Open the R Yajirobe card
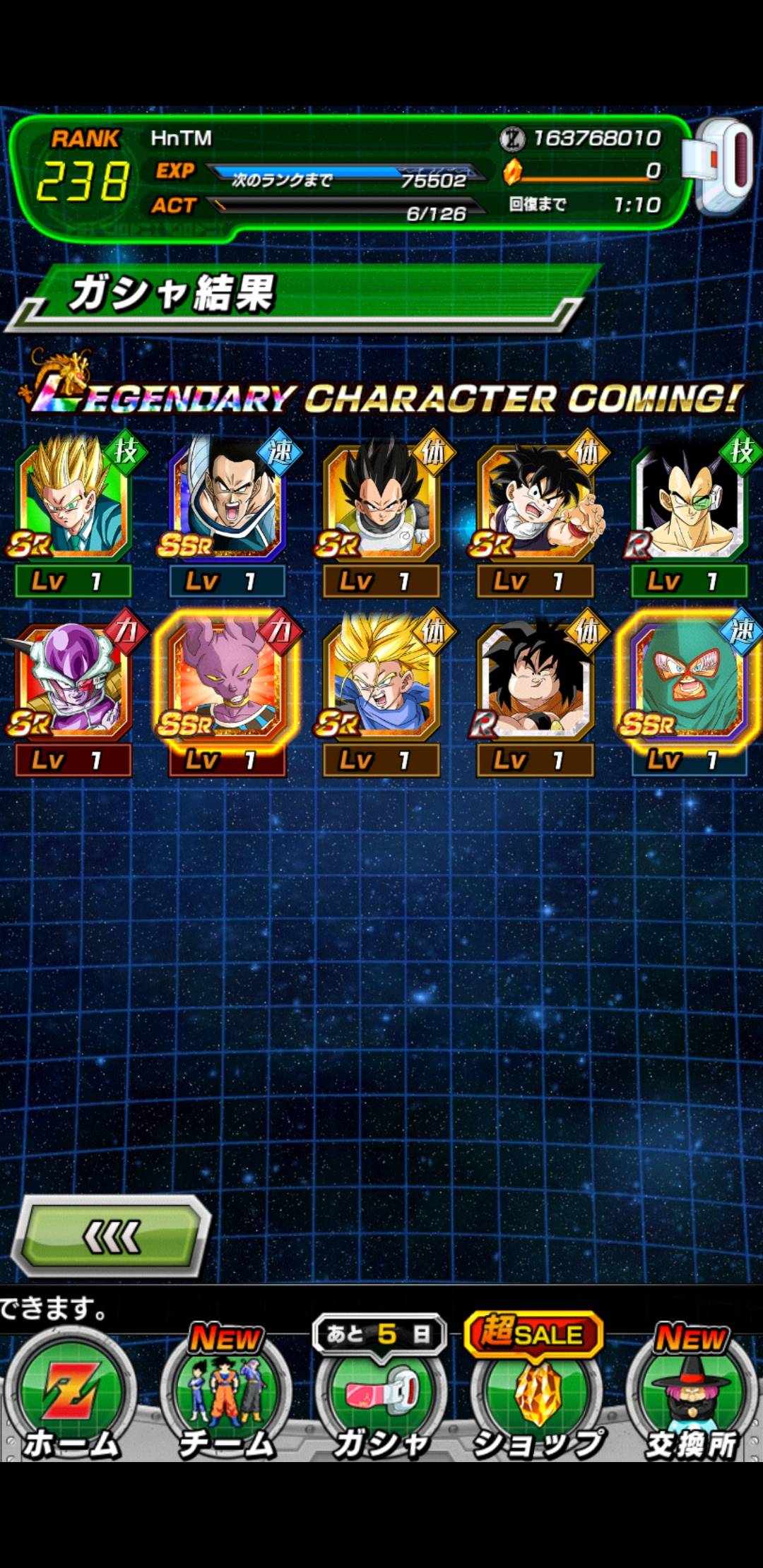Screen dimensions: 763x1568 click(535, 678)
